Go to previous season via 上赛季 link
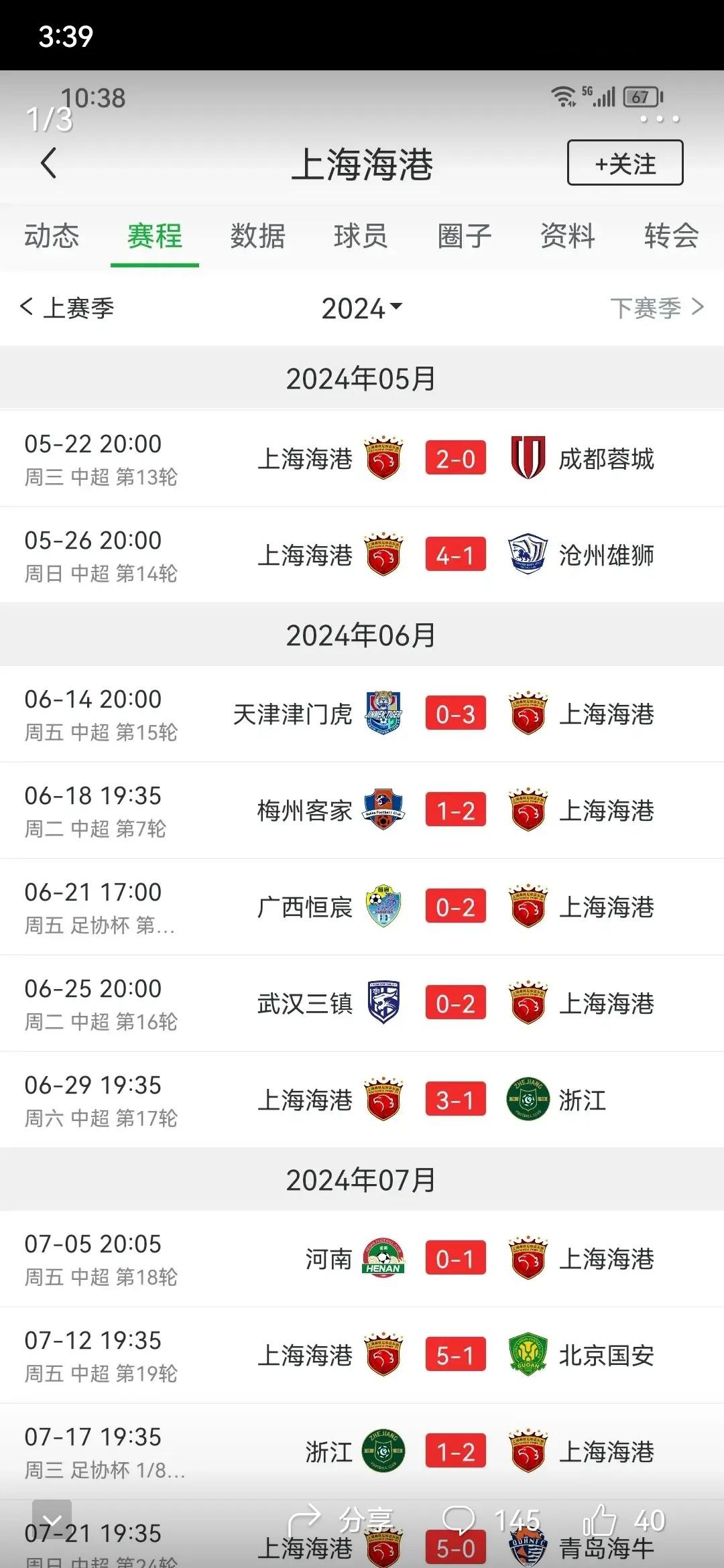724x1568 pixels. pyautogui.click(x=67, y=309)
